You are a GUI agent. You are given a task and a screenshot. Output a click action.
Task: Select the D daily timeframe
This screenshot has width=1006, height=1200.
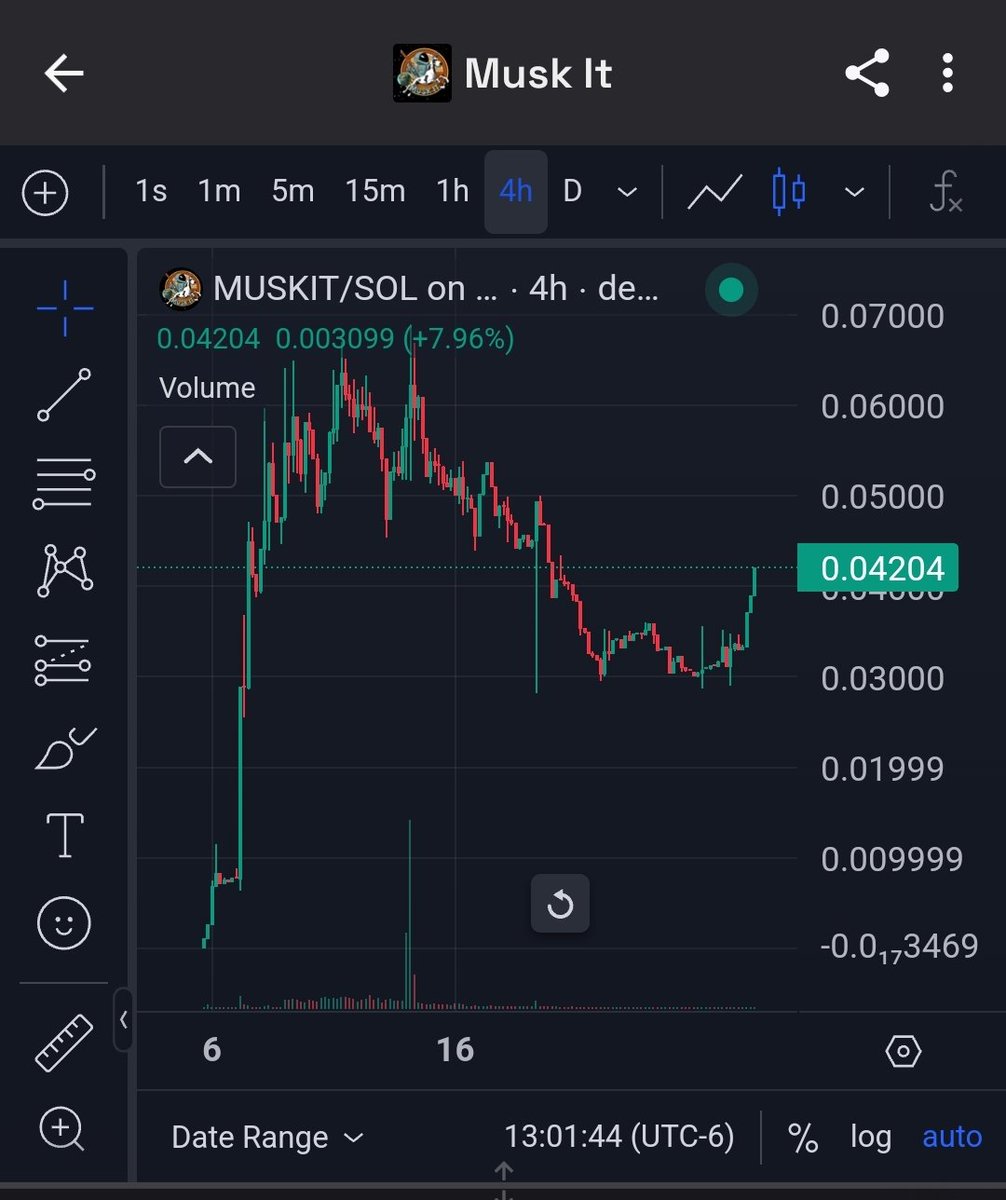pos(572,191)
